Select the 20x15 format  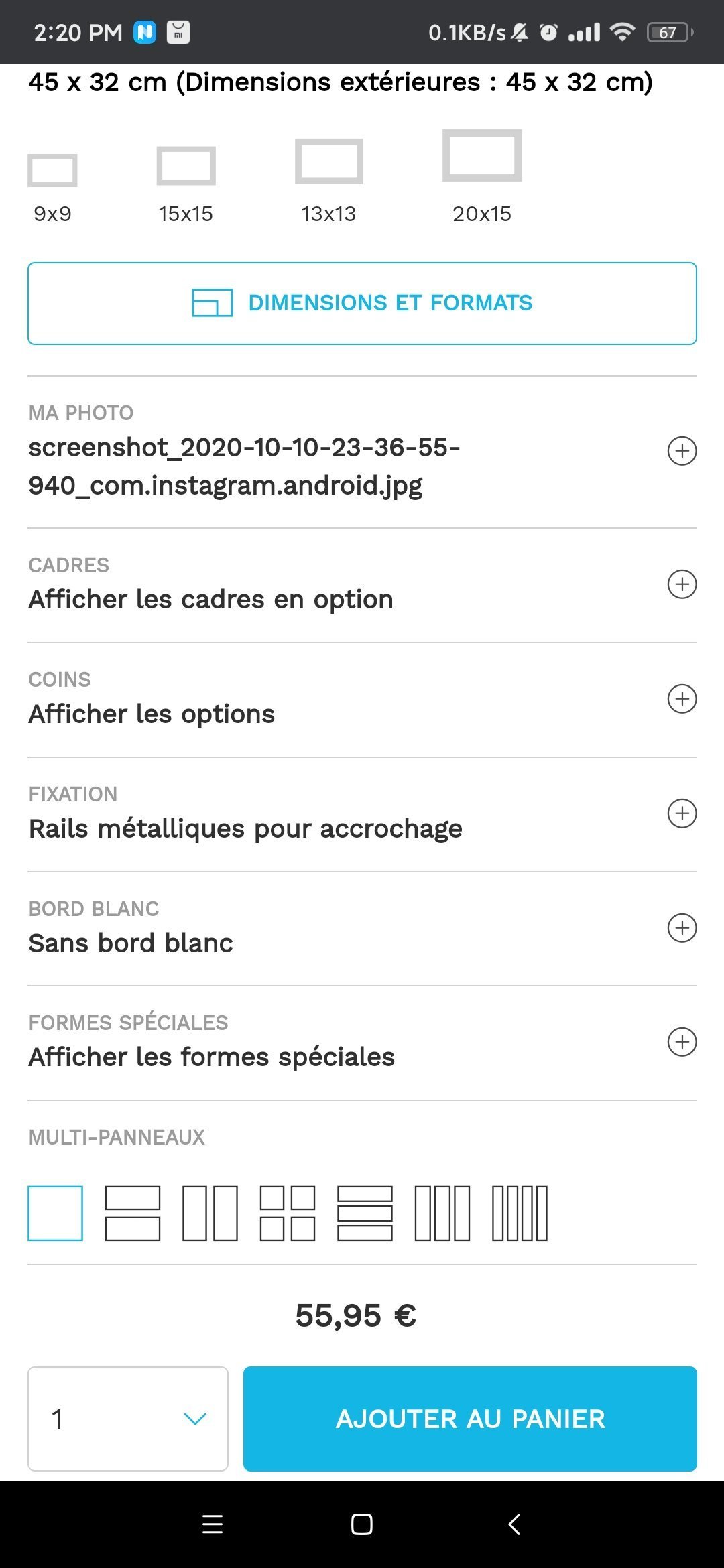point(482,176)
